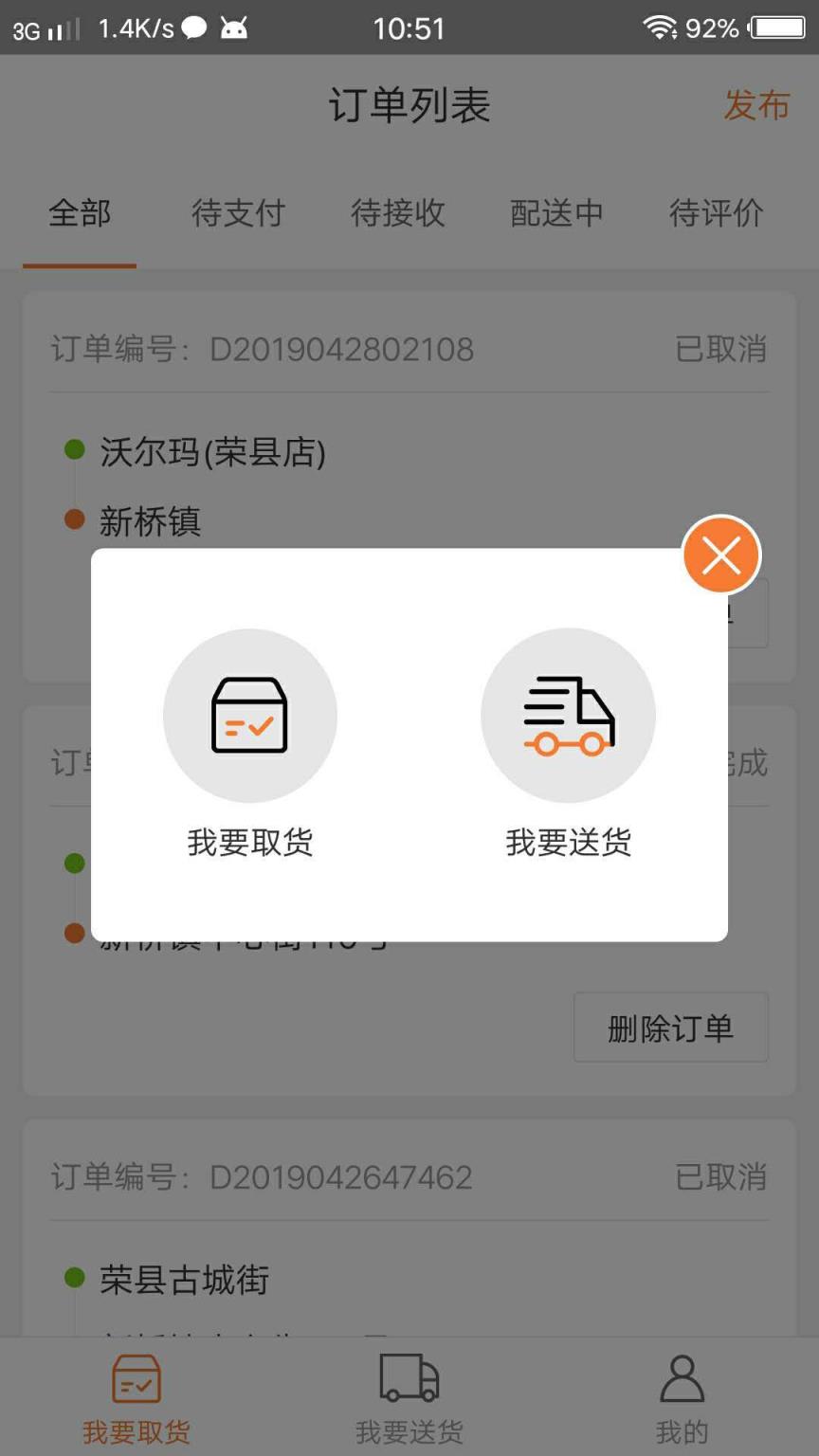819x1456 pixels.
Task: Switch to the 配送中 tab
Action: click(x=557, y=213)
